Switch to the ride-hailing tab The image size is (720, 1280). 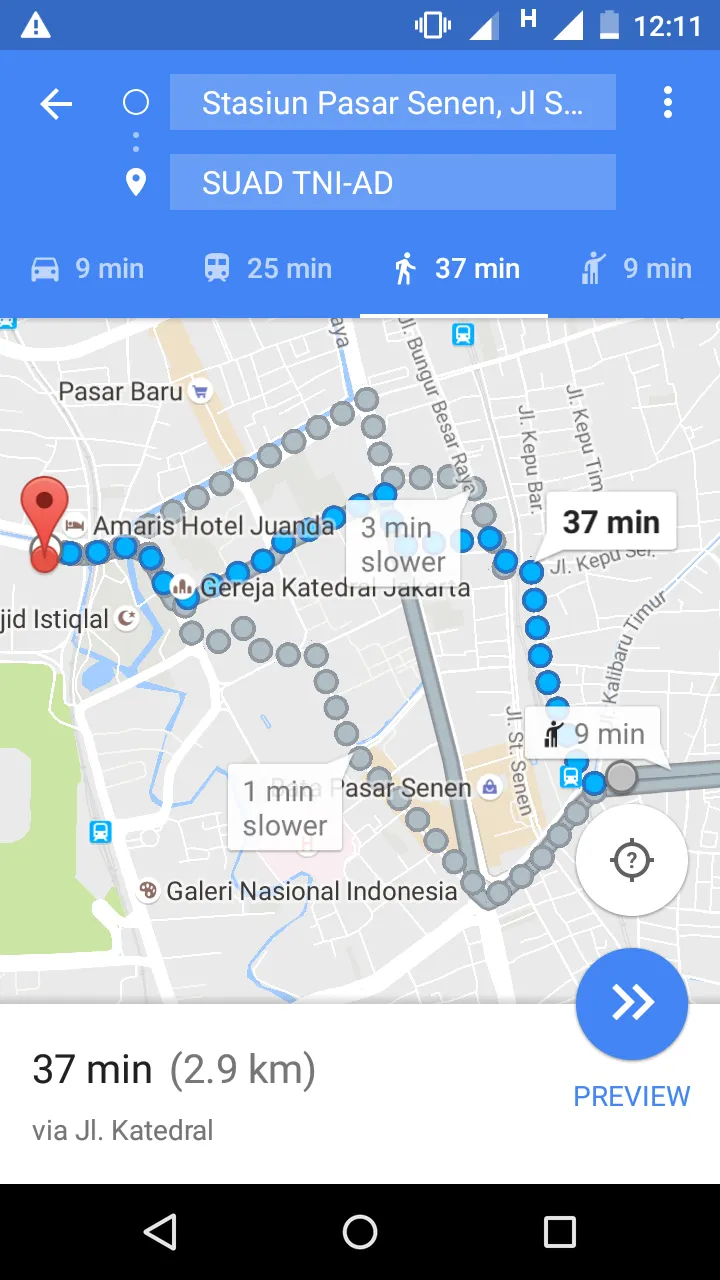click(x=637, y=268)
